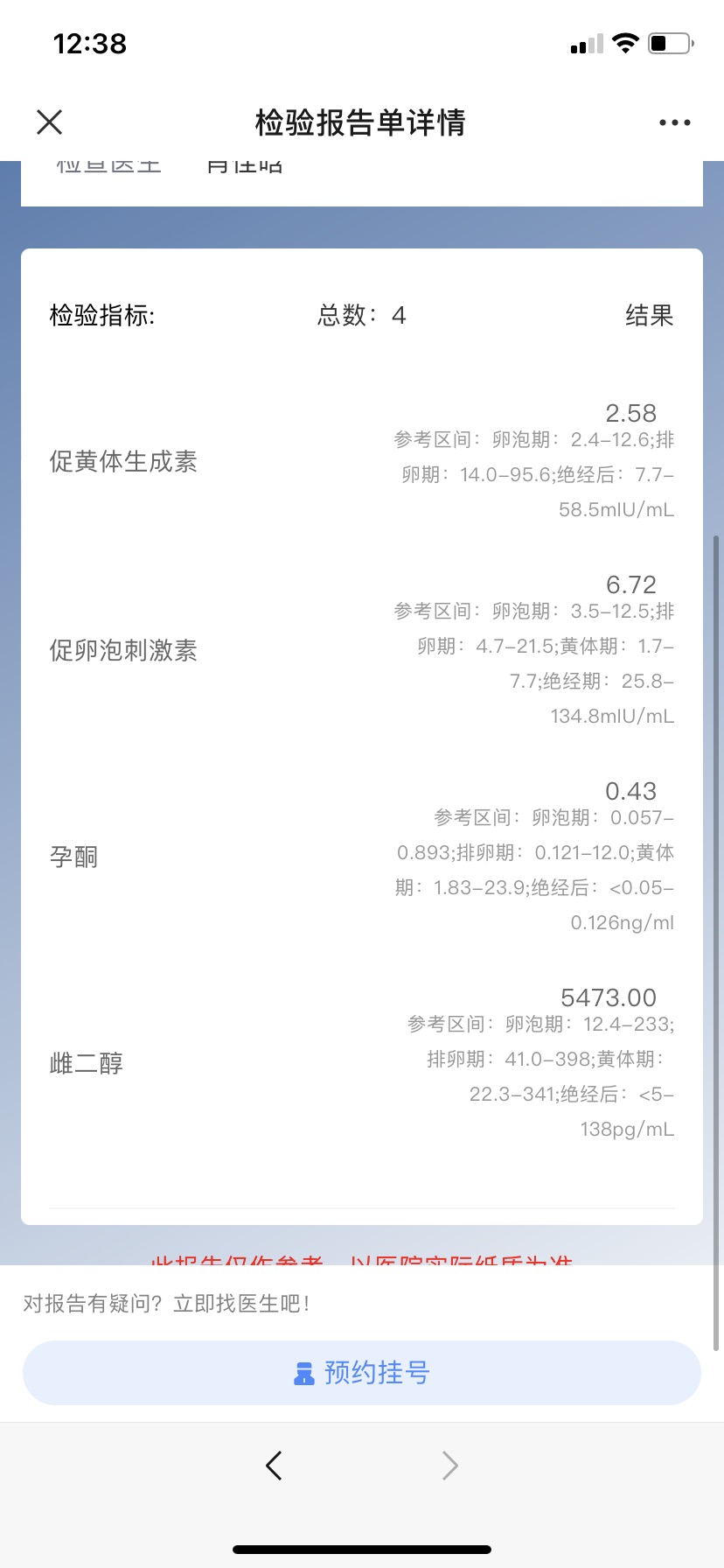Screen dimensions: 724x1568
Task: Tap the 检验指标 header label
Action: point(101,315)
